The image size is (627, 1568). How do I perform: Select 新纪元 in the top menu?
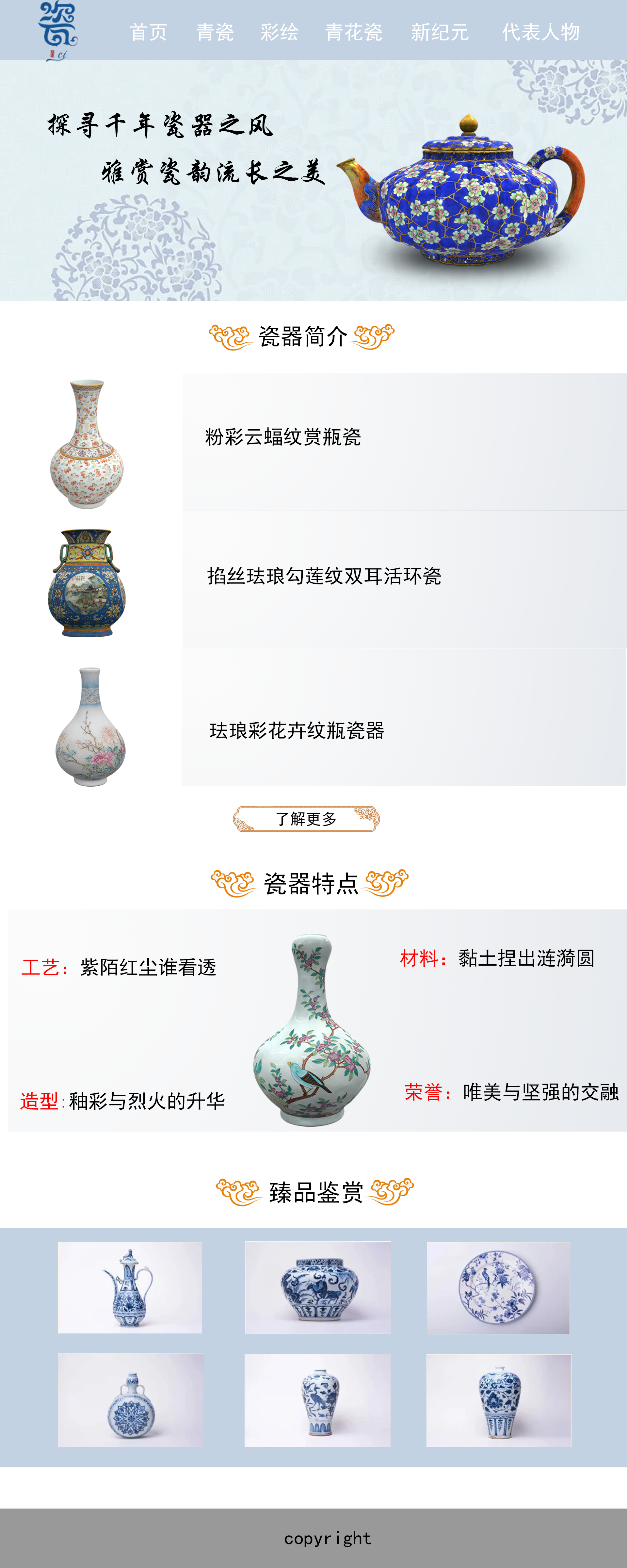(440, 32)
